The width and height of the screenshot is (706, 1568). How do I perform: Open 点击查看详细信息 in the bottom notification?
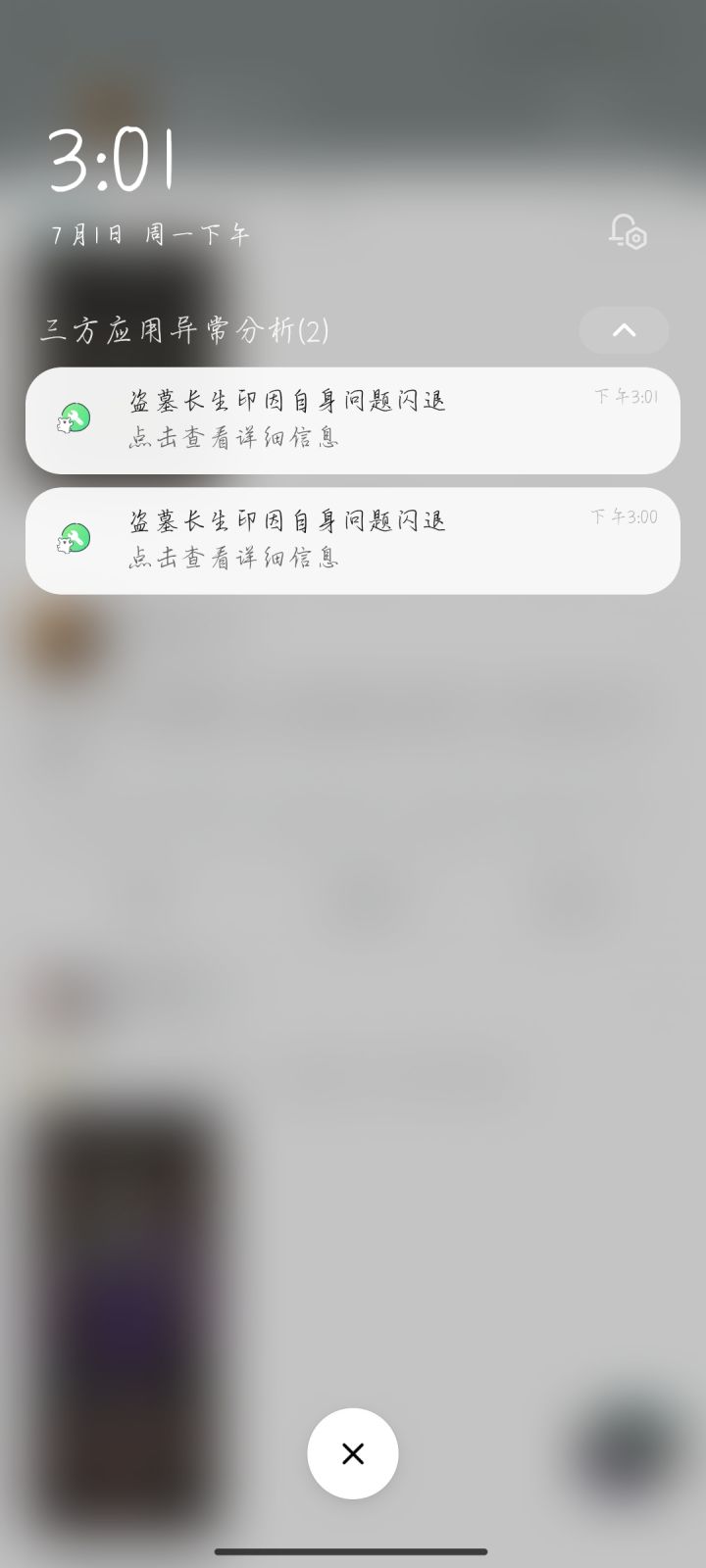[232, 558]
